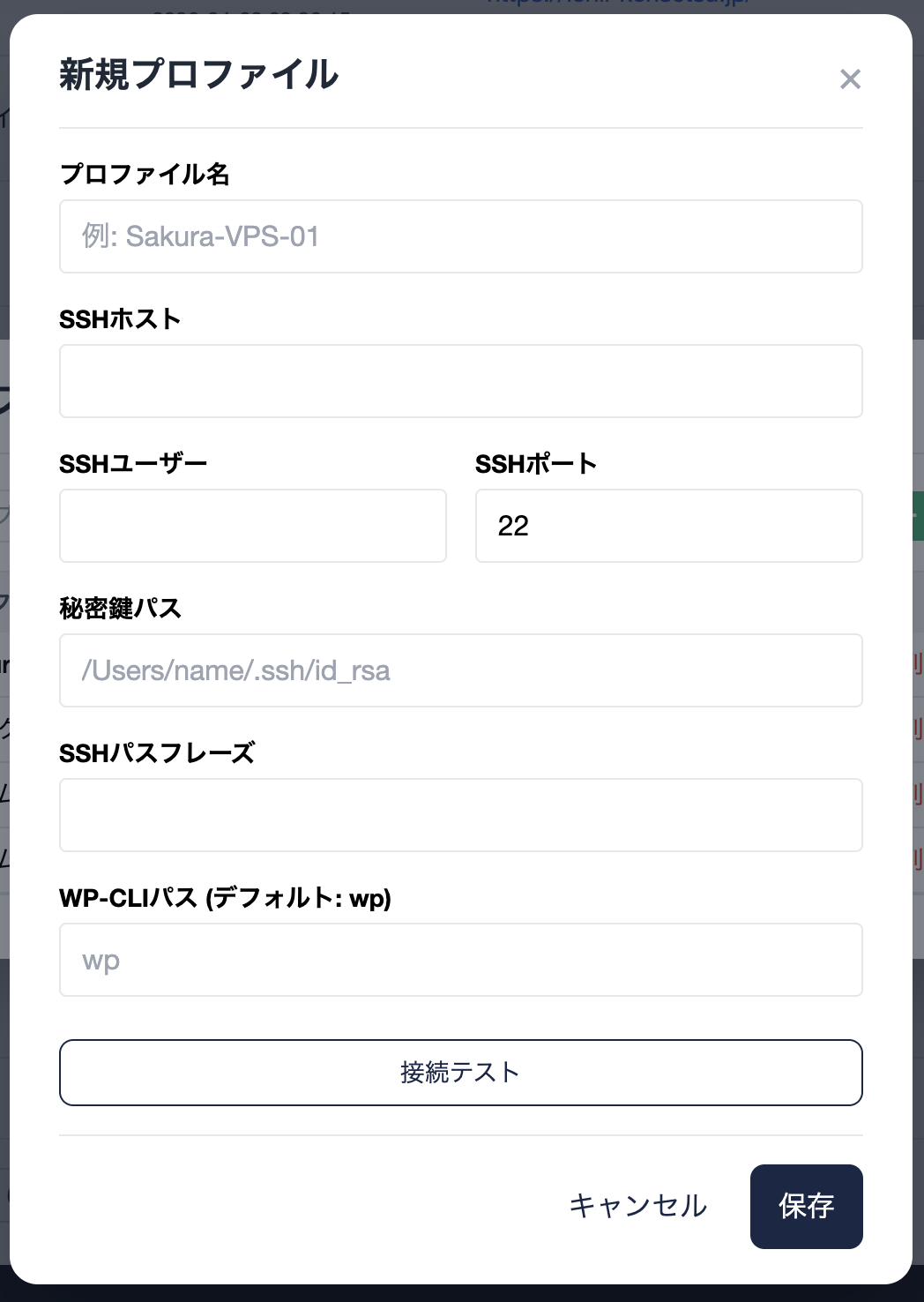Click the wp placeholder text field

pyautogui.click(x=100, y=960)
